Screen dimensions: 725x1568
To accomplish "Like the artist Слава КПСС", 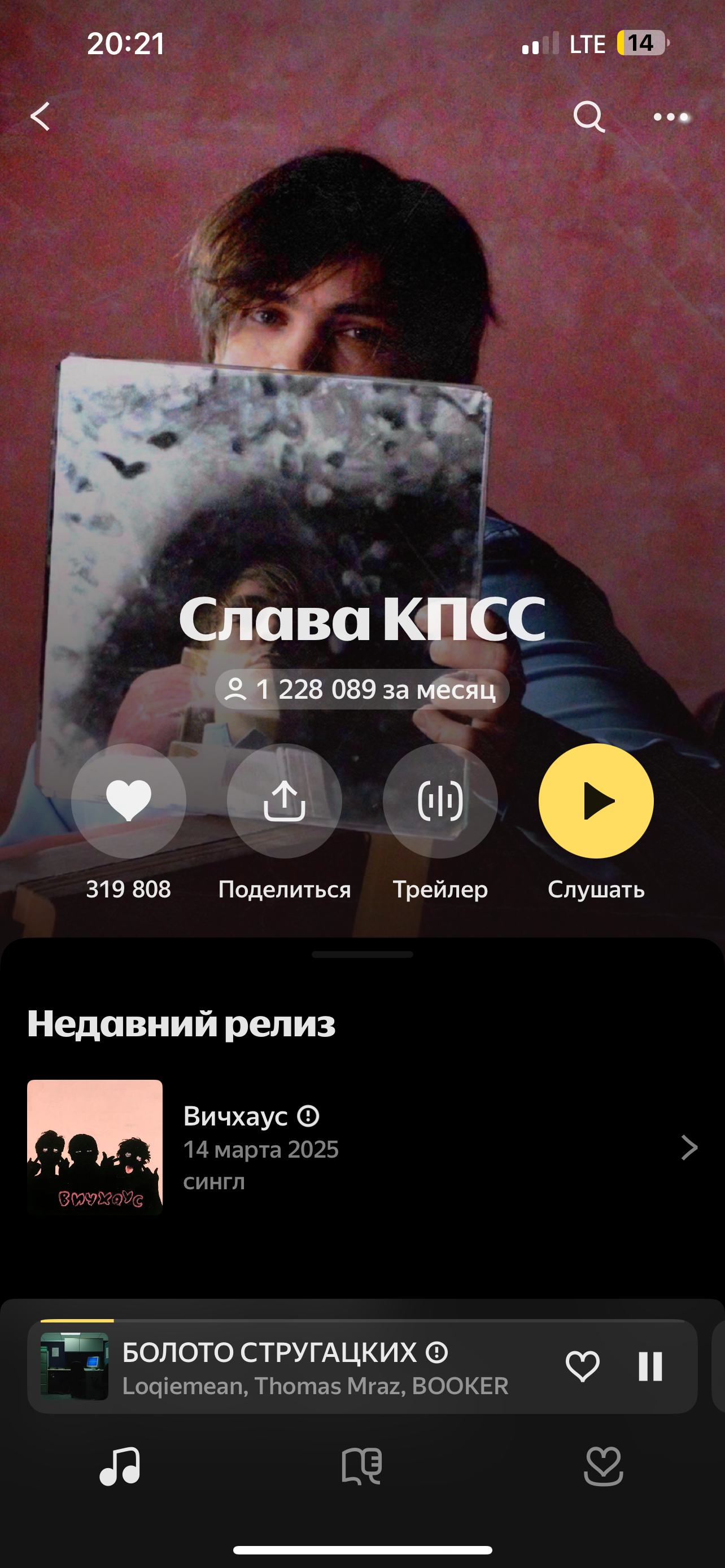I will pyautogui.click(x=128, y=800).
